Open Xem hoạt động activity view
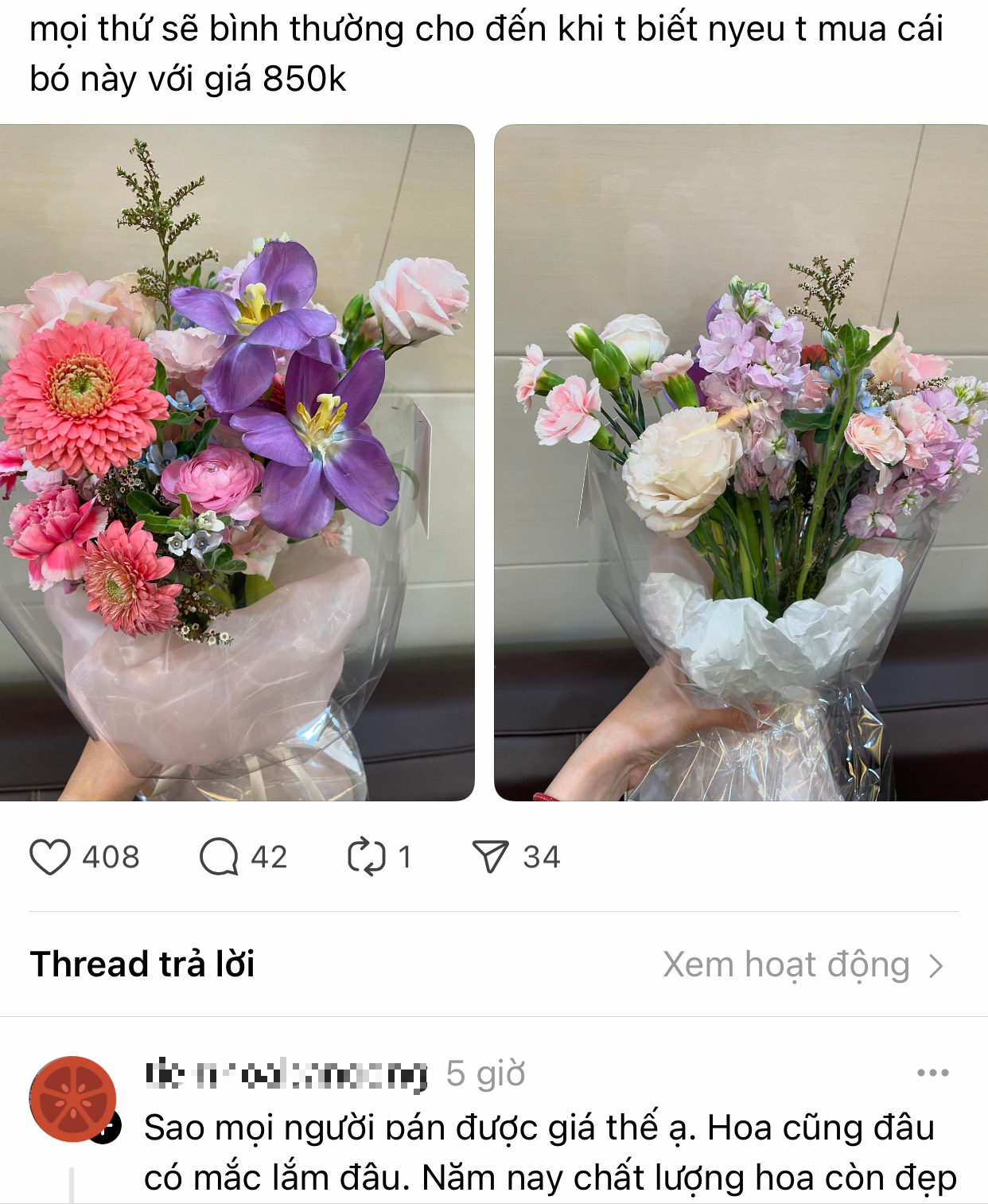988x1204 pixels. click(803, 965)
